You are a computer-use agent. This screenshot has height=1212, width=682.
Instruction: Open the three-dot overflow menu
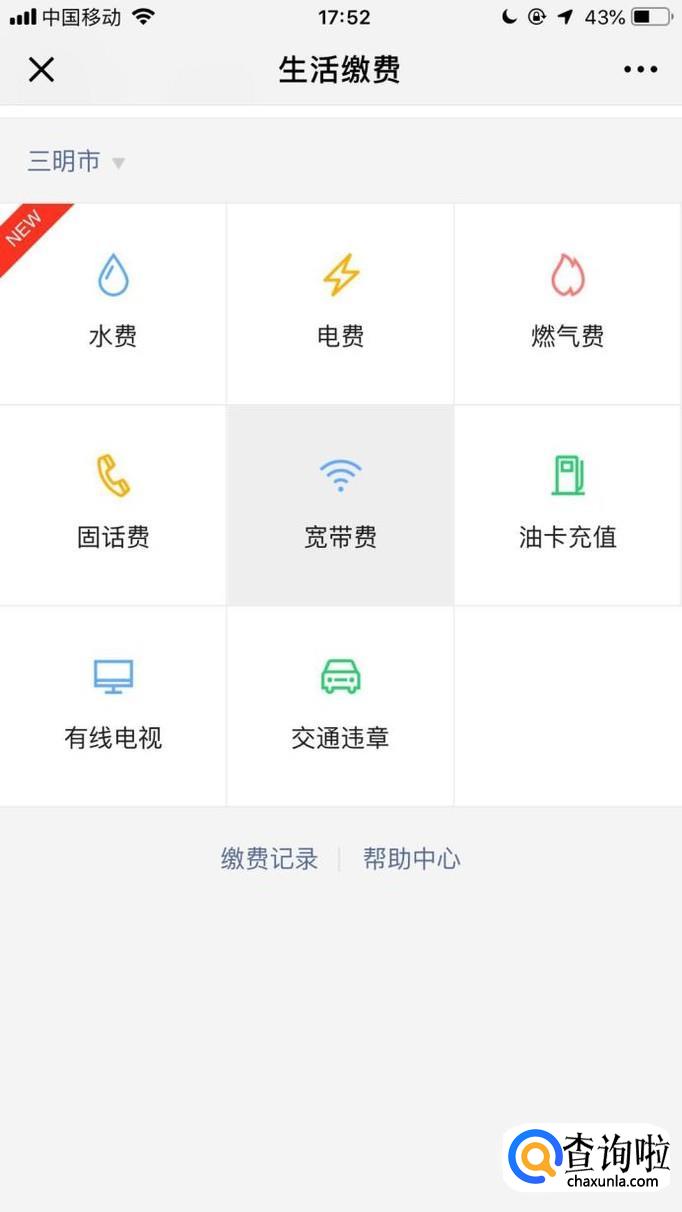640,70
